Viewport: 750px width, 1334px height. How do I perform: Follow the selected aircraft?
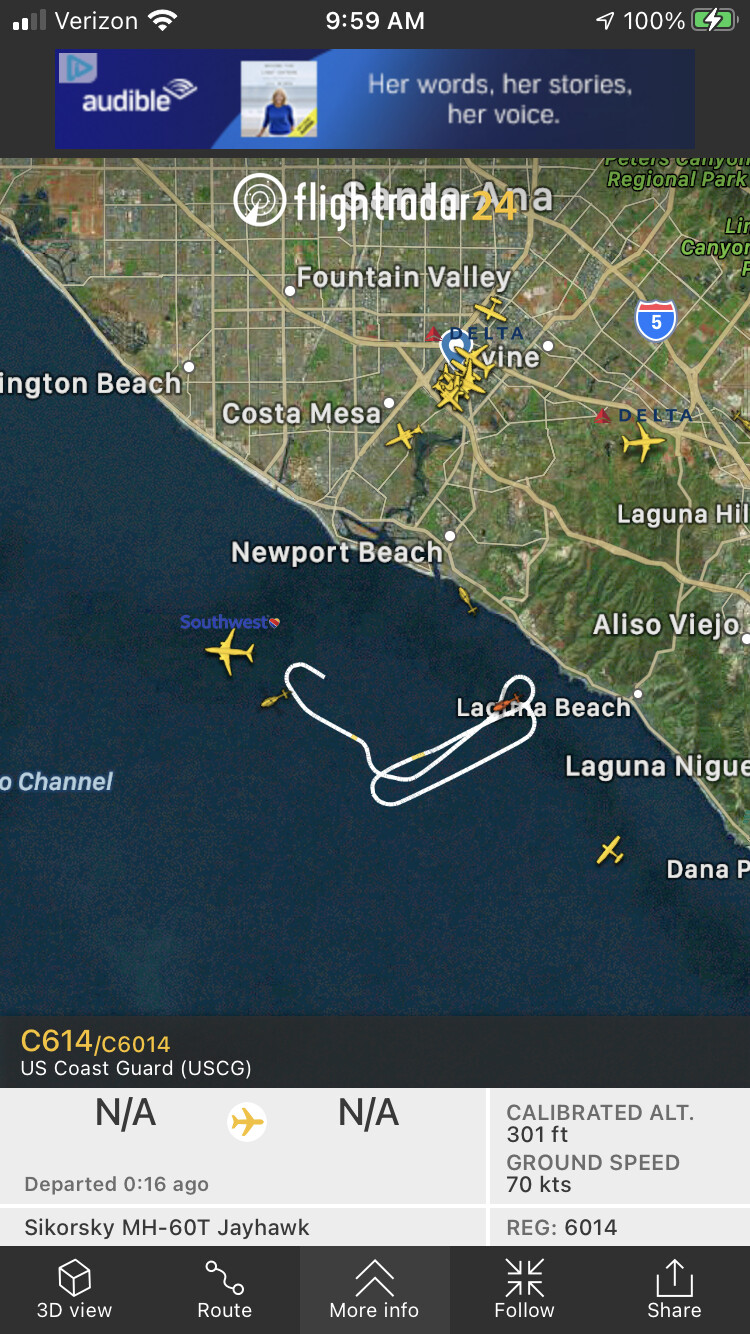click(524, 1289)
